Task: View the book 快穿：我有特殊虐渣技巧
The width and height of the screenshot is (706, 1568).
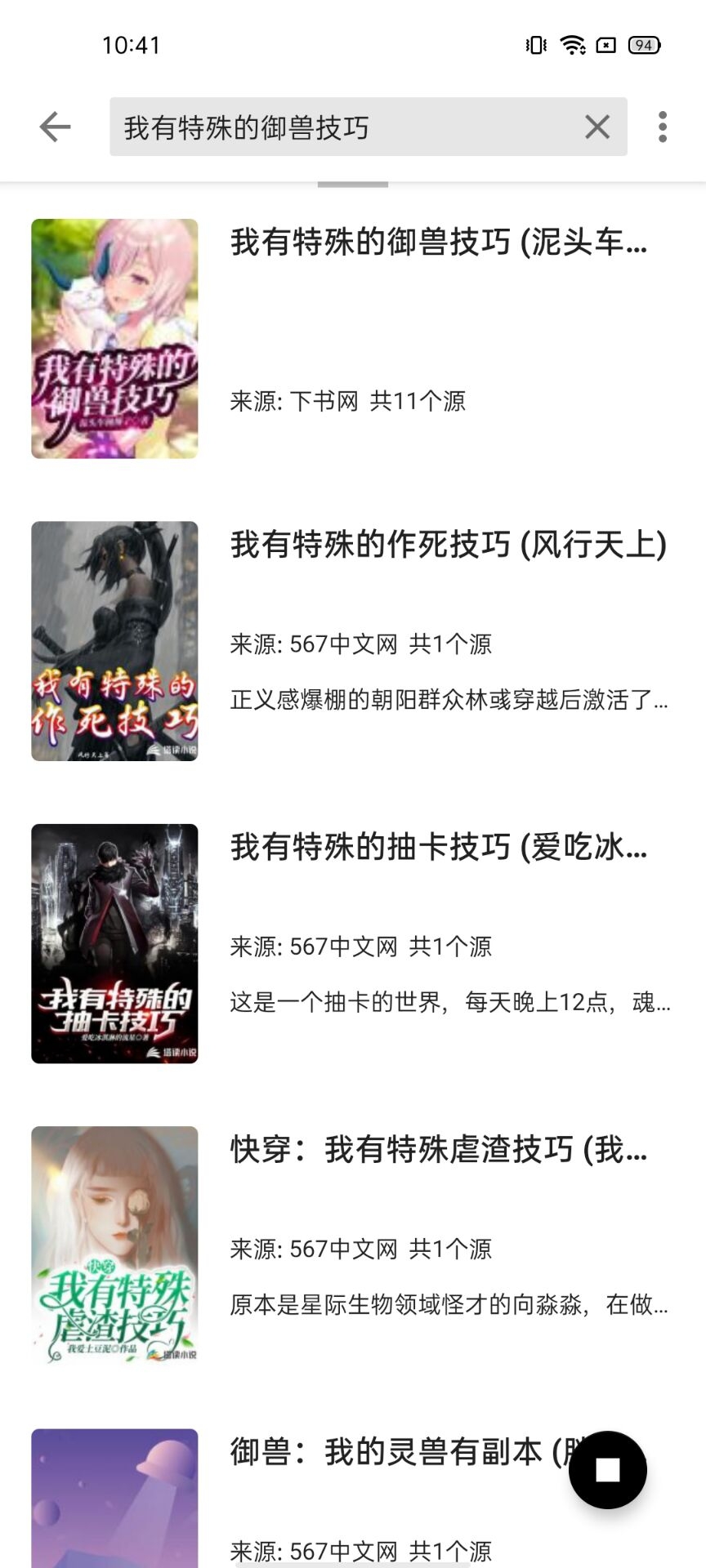Action: tap(438, 1150)
